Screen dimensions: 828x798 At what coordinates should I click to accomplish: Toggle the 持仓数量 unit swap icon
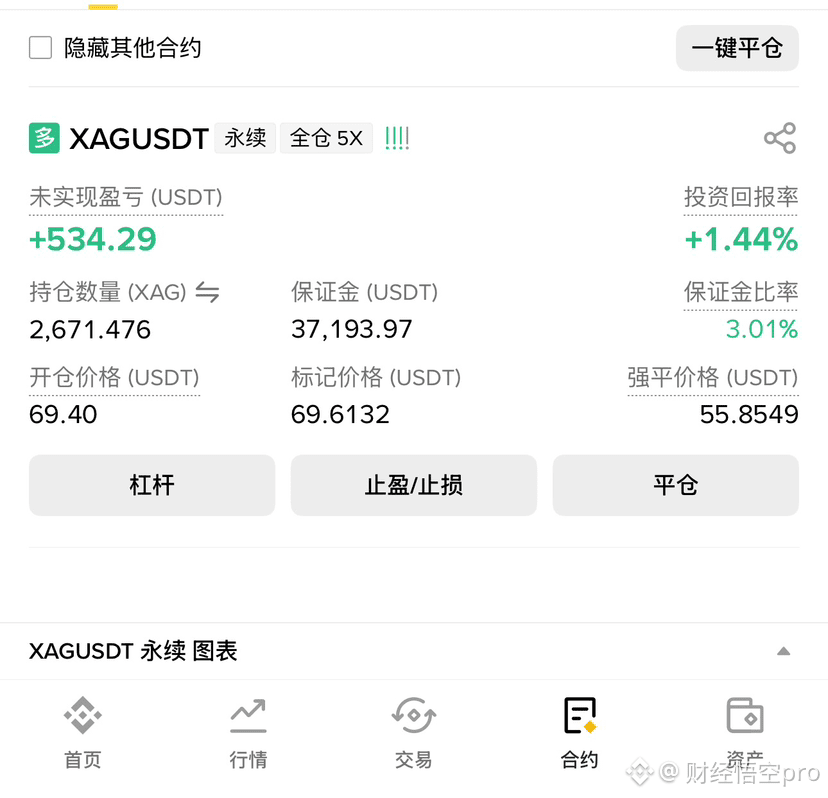tap(207, 293)
